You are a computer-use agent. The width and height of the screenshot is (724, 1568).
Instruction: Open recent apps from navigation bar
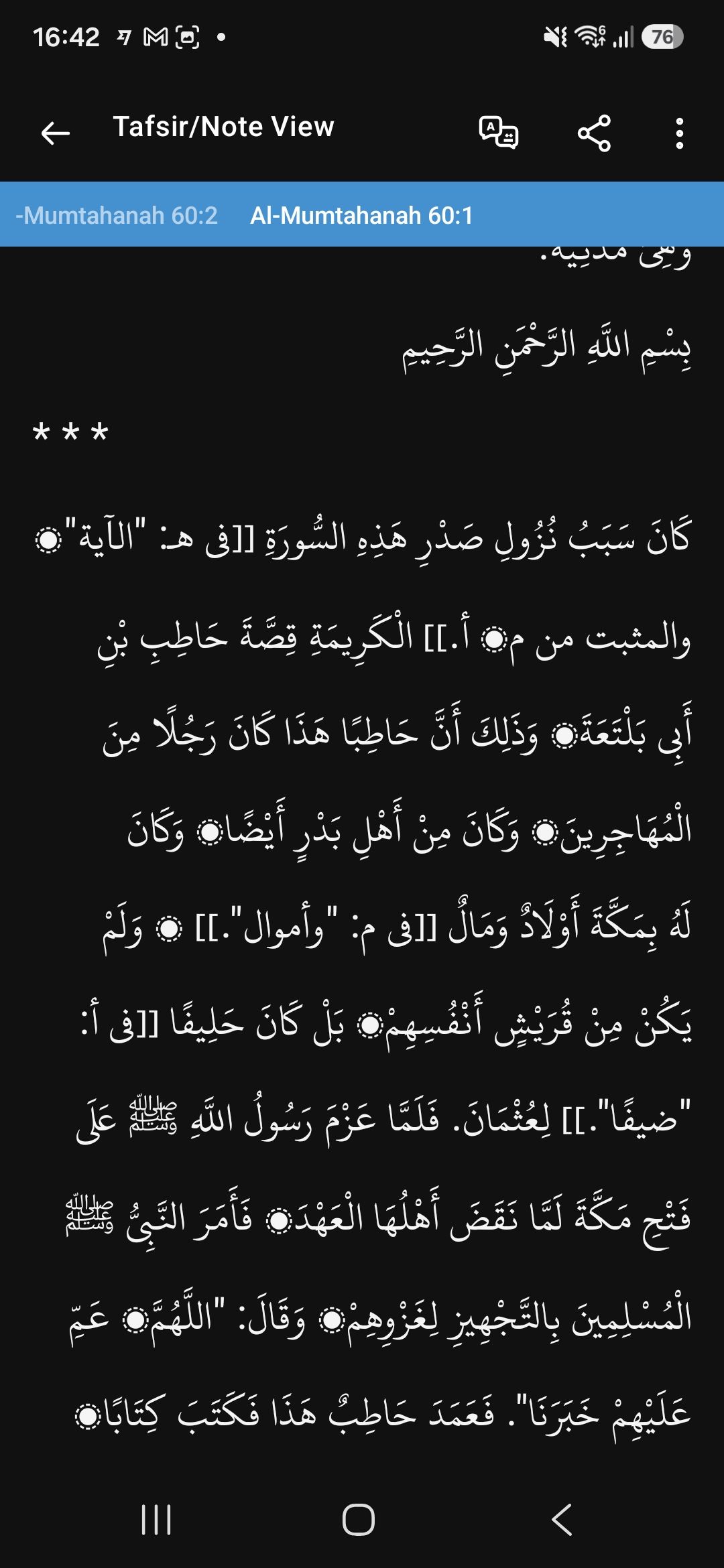tap(156, 1519)
